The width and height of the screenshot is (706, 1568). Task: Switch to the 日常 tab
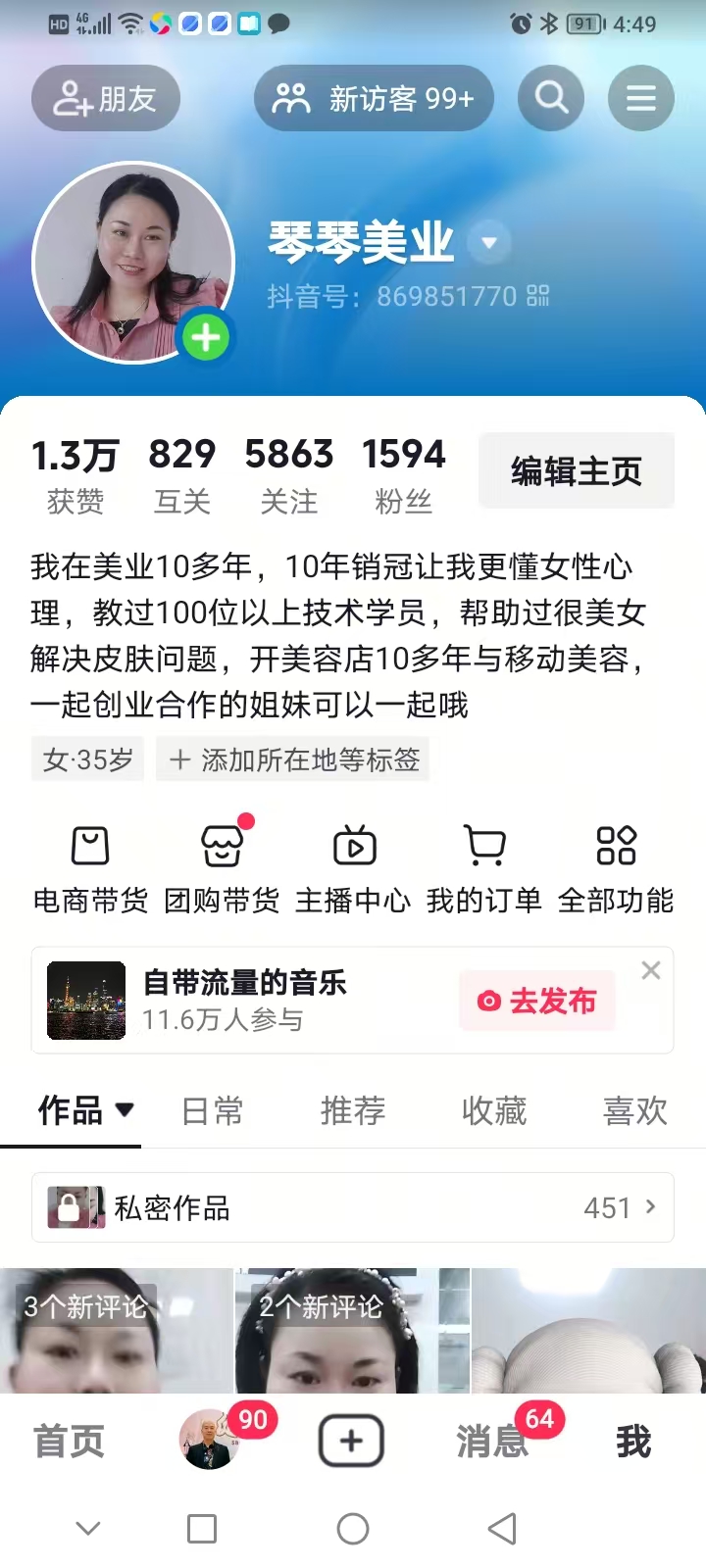point(212,1110)
